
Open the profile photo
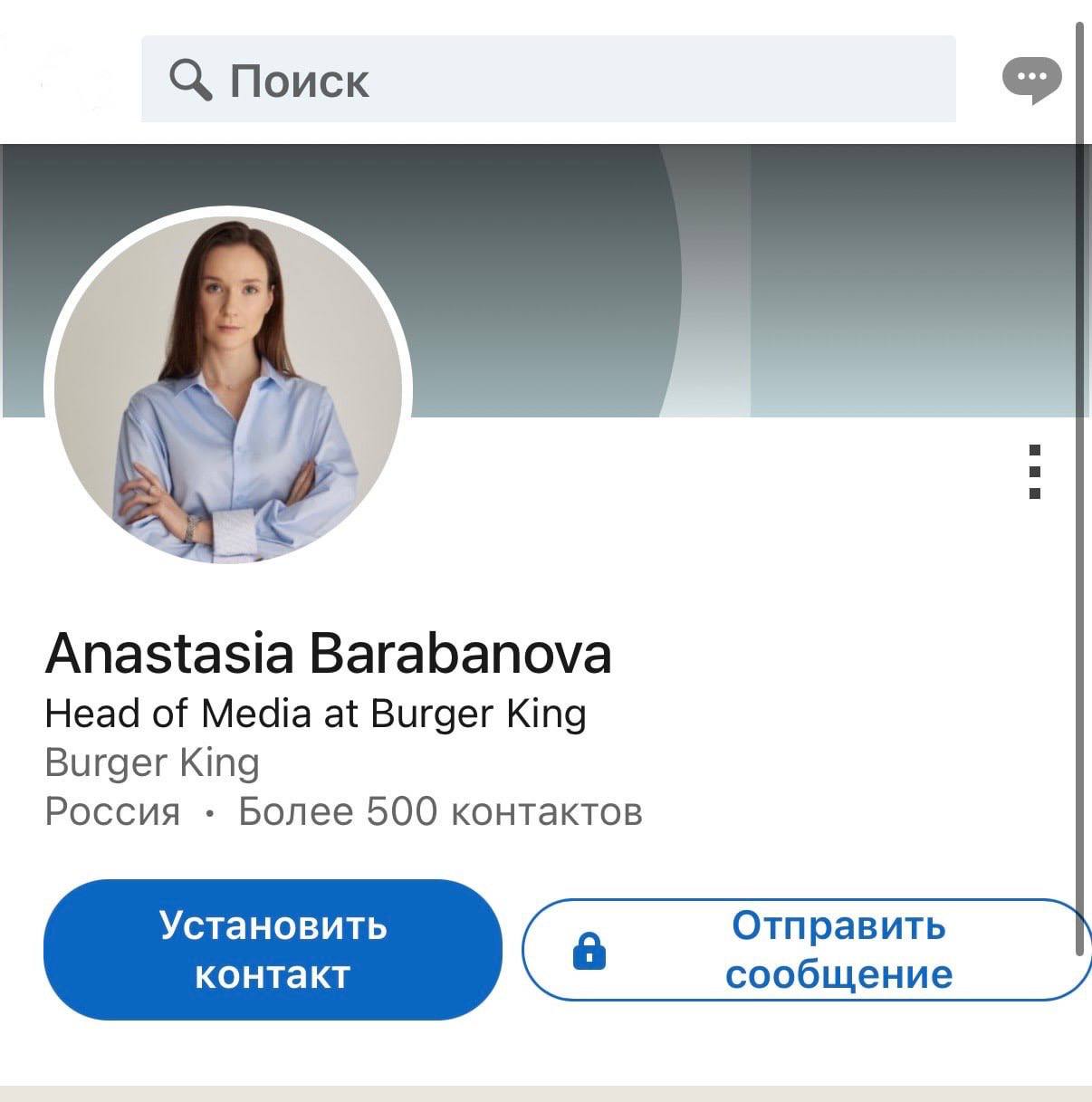[x=228, y=389]
